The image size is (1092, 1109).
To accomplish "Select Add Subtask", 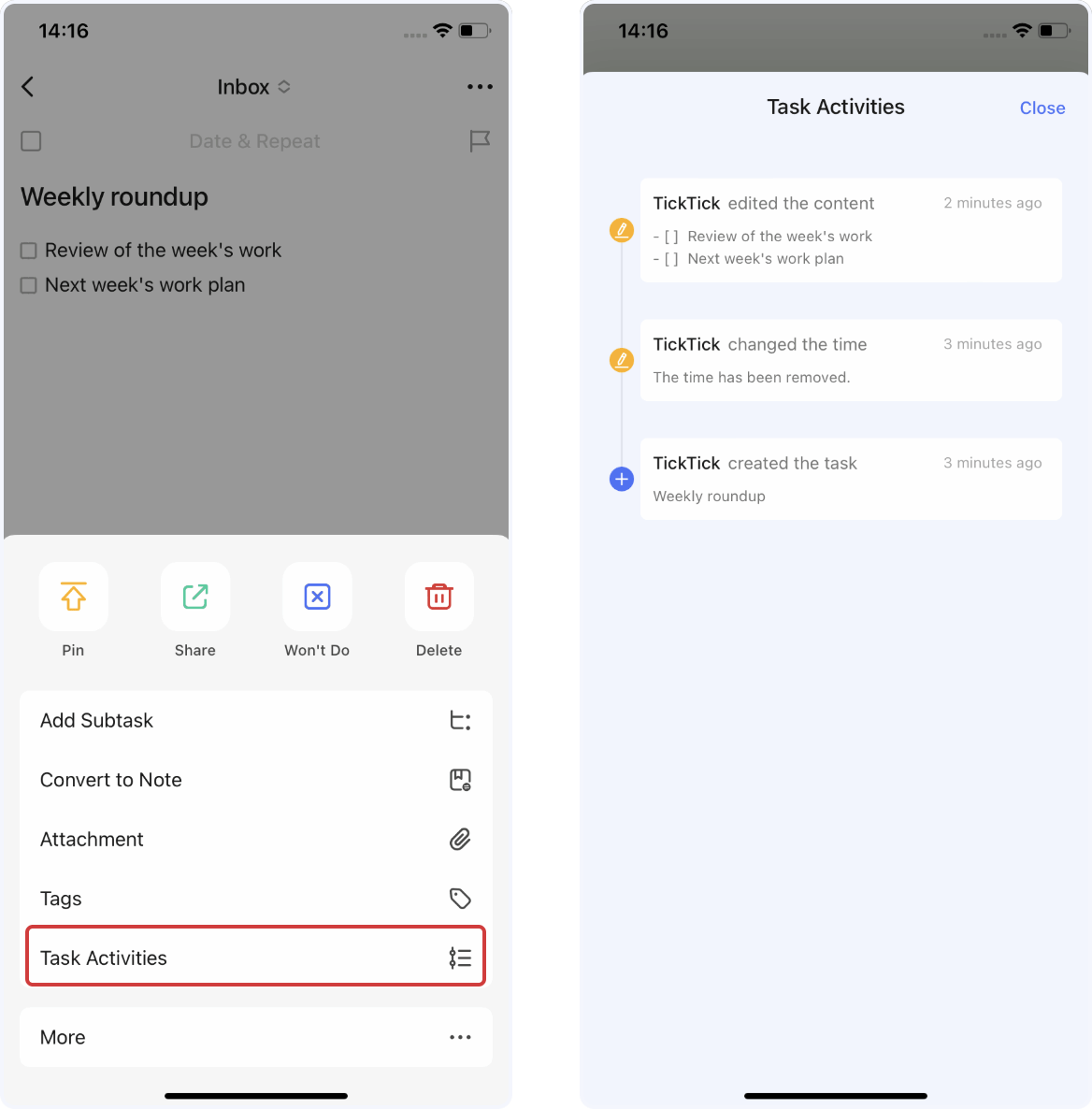I will 255,721.
